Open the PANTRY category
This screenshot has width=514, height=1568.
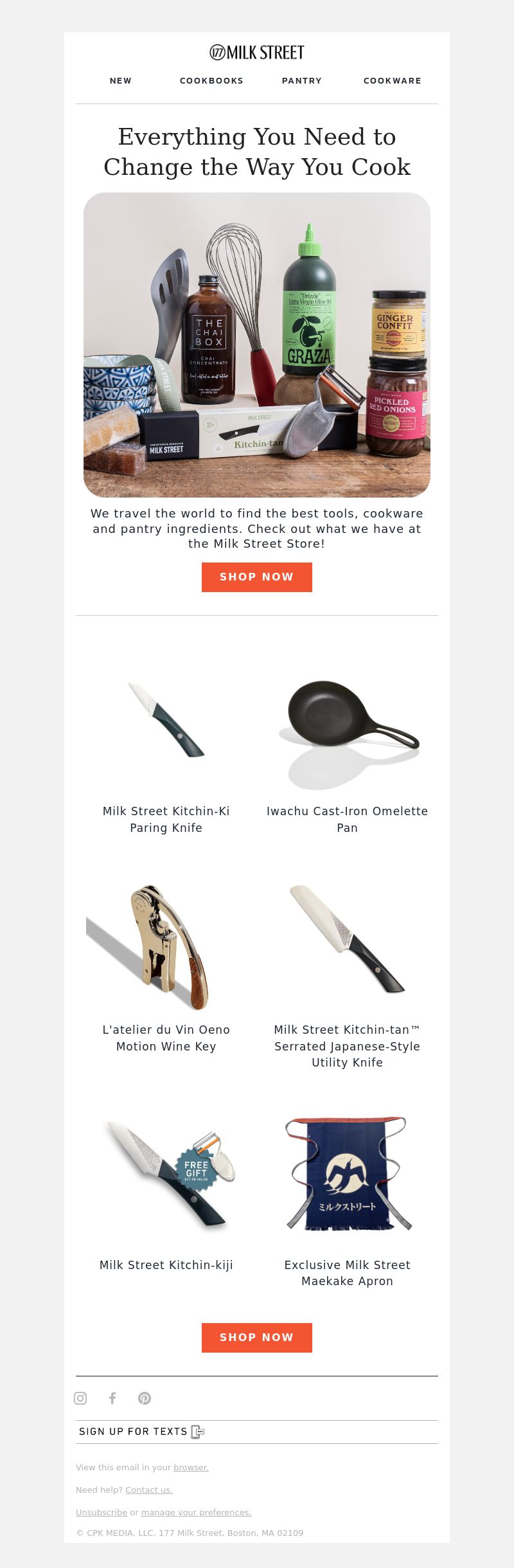[x=301, y=81]
